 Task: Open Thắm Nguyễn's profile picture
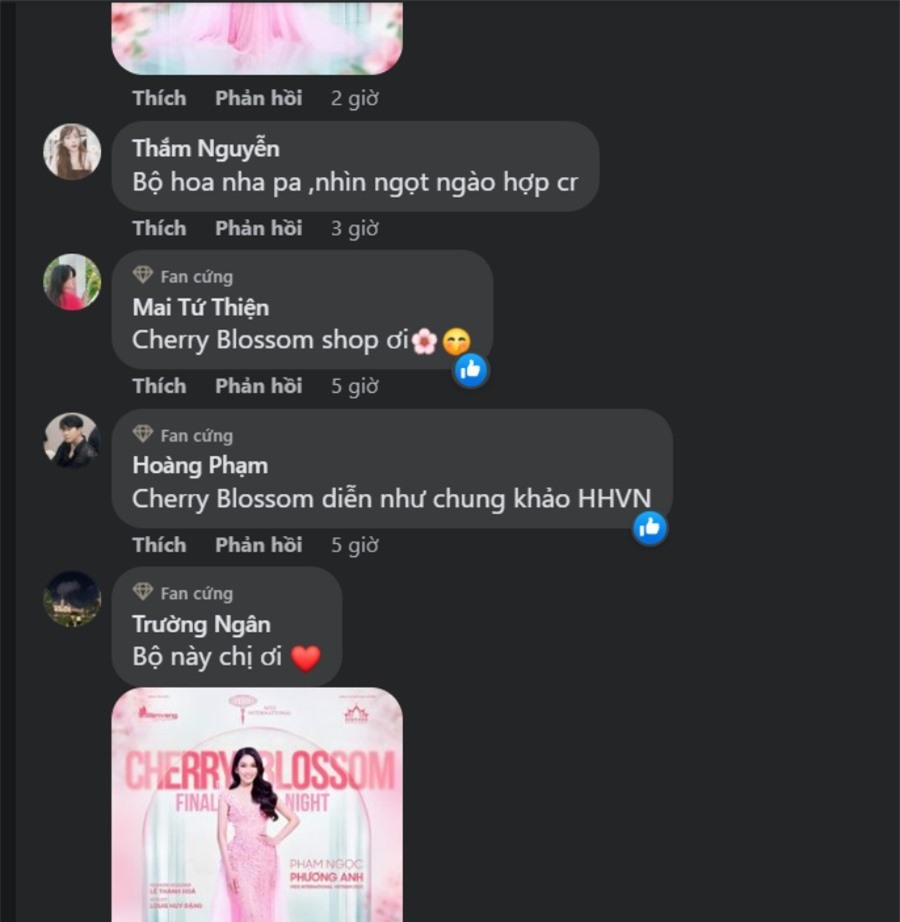tap(72, 152)
